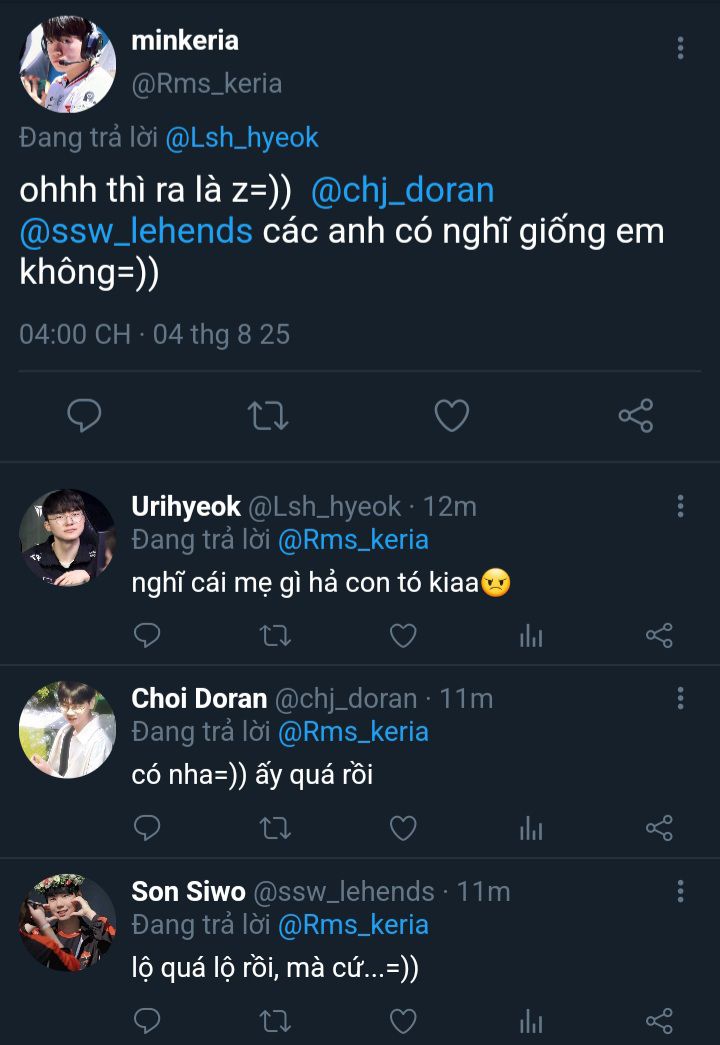The image size is (720, 1045).
Task: Like Choi Doran's reply
Action: tap(403, 828)
